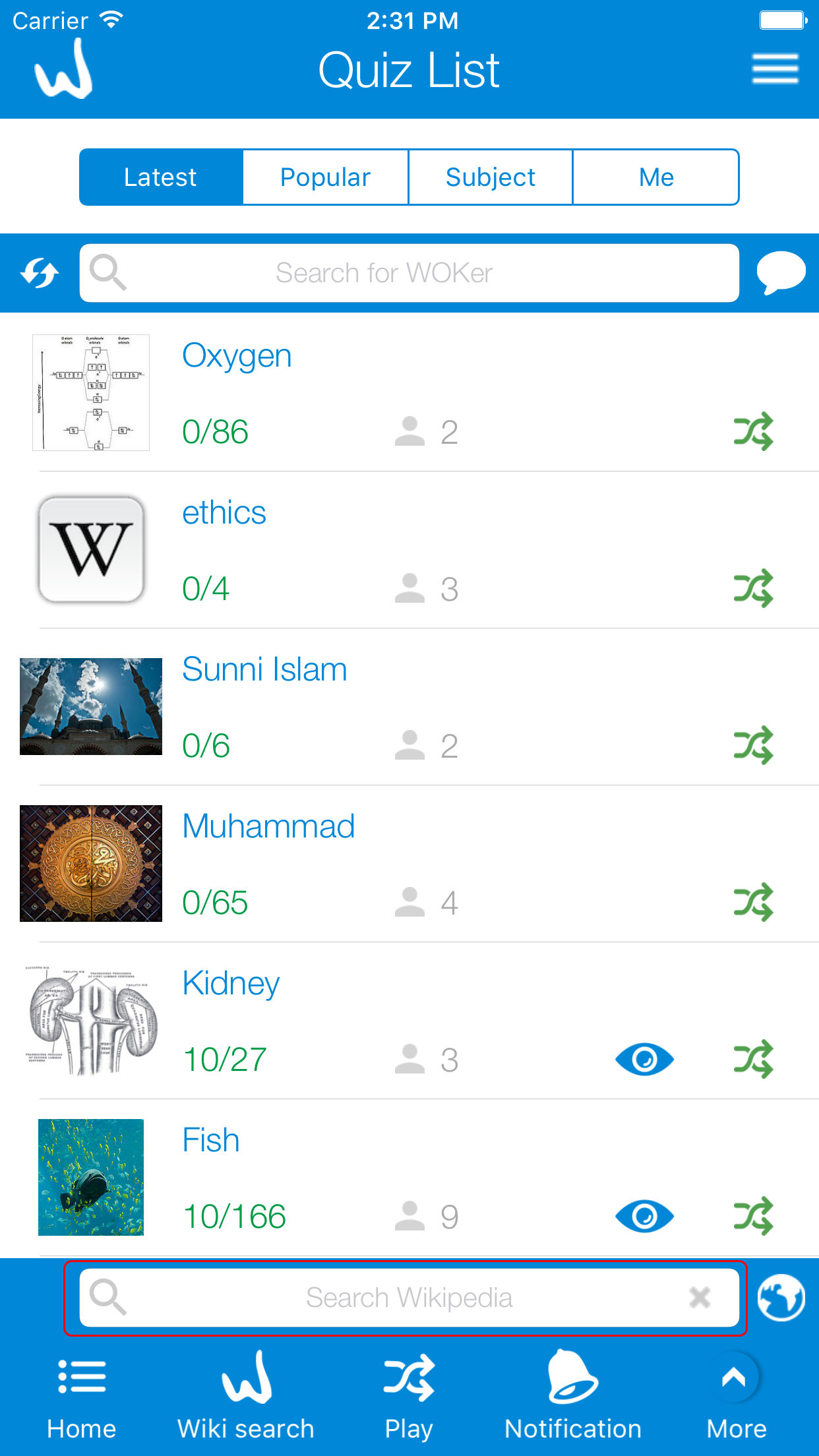Switch to the Subject tab
Viewport: 819px width, 1456px height.
491,177
